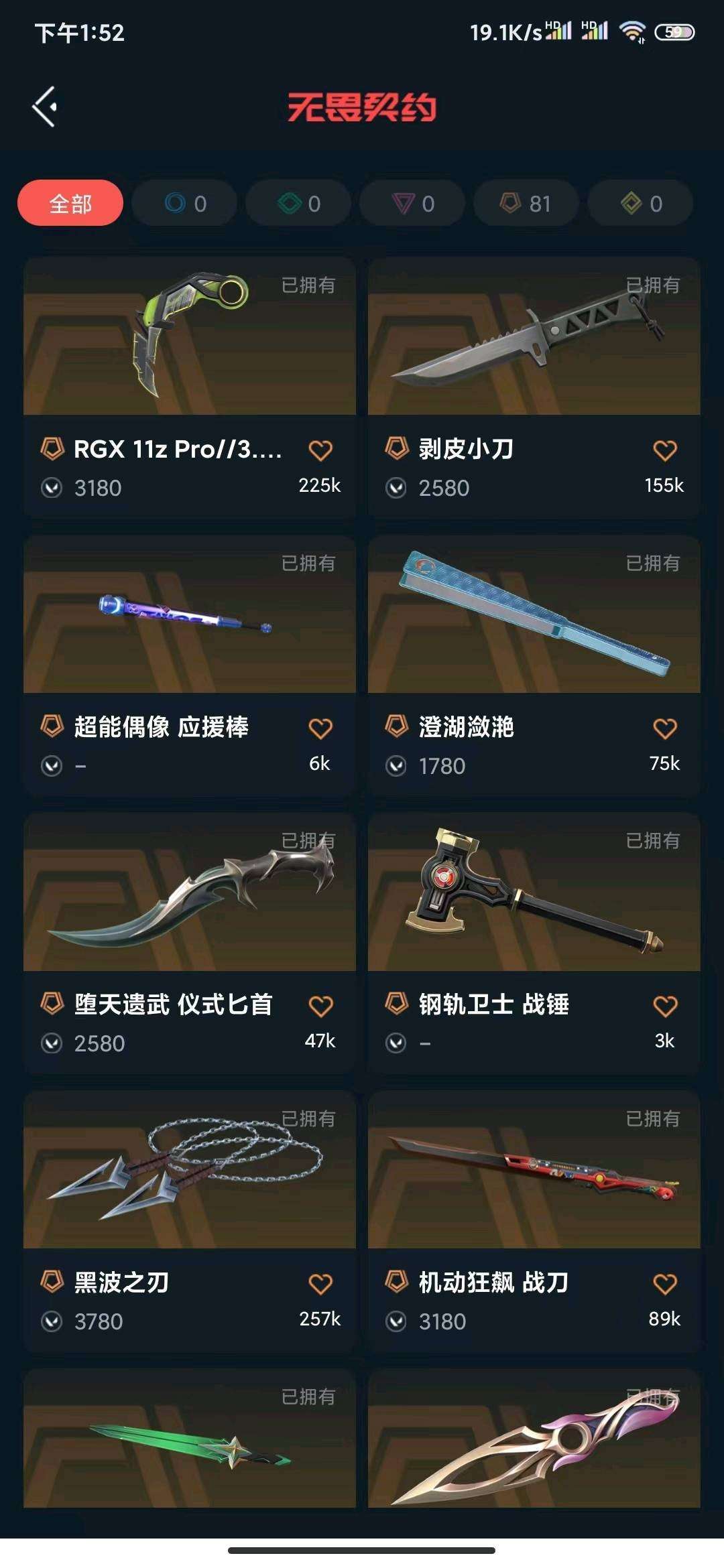
Task: Open the 堕天遗武 仪式匕首 card
Action: 190,943
